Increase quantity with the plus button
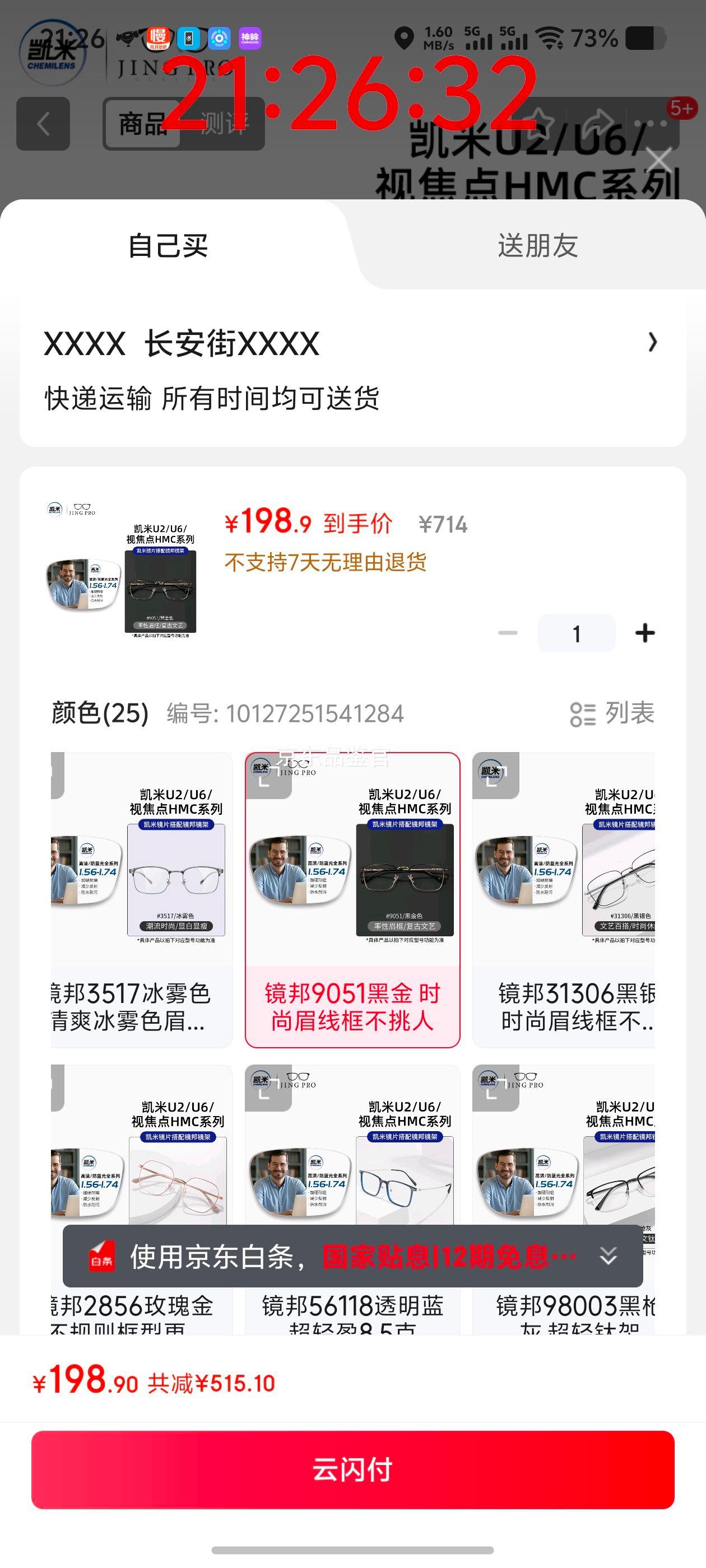 pos(645,634)
